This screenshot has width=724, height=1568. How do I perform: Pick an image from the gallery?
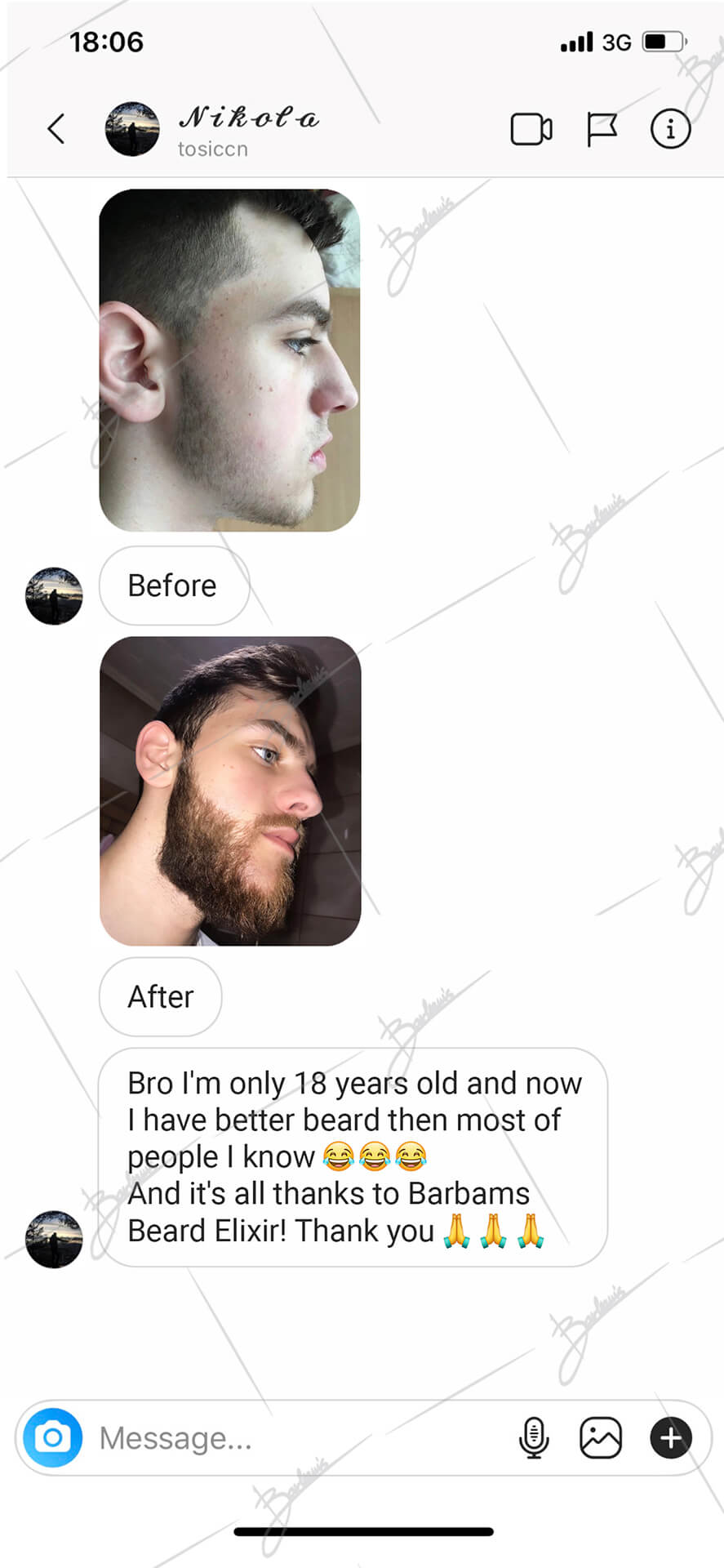click(601, 1438)
